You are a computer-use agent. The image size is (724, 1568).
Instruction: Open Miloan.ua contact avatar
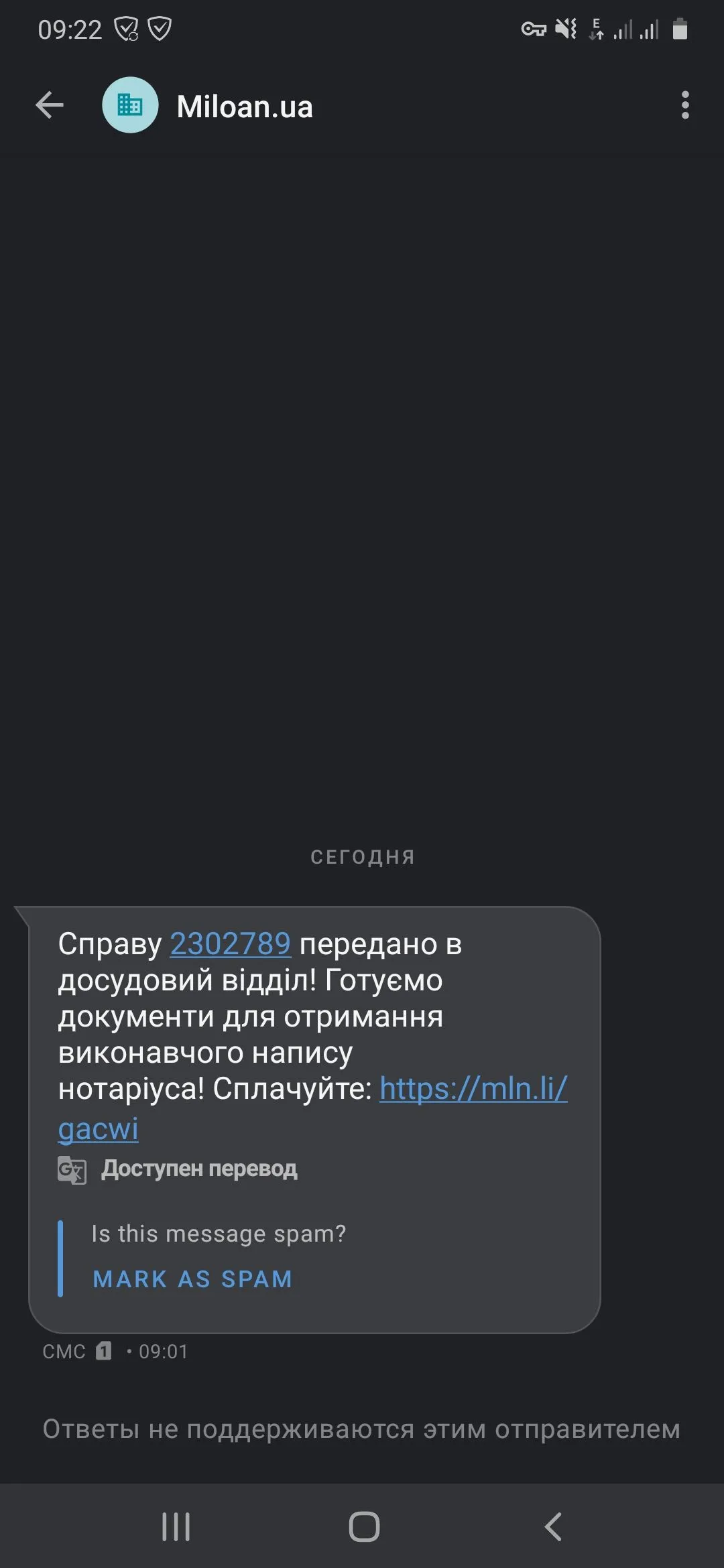tap(130, 105)
